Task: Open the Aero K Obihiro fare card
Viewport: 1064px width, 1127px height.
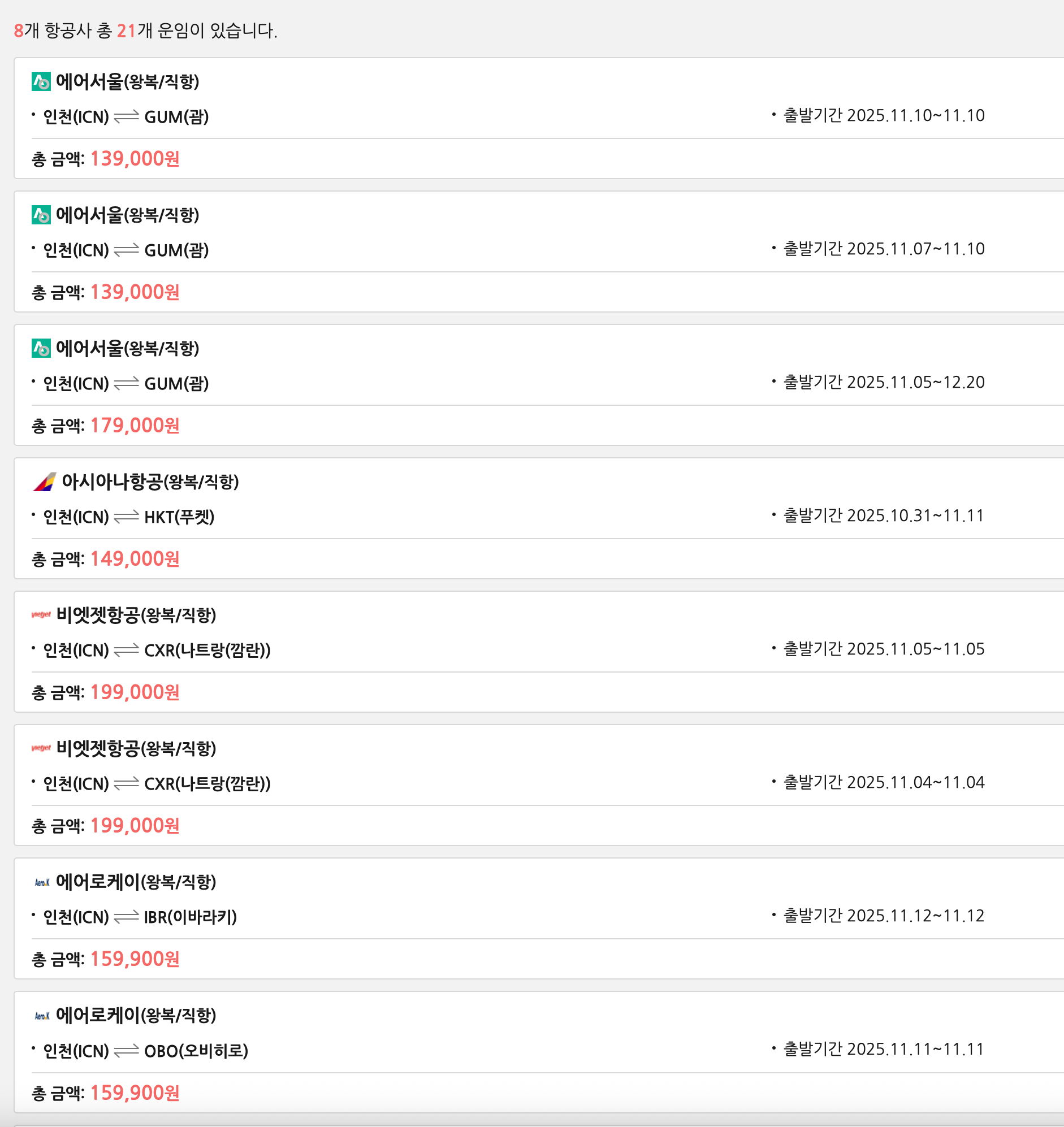Action: [x=539, y=1052]
